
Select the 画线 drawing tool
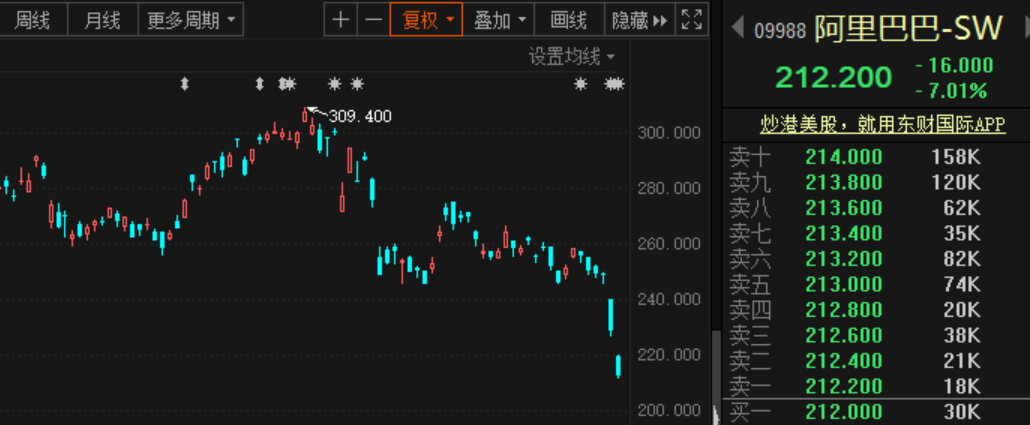568,19
